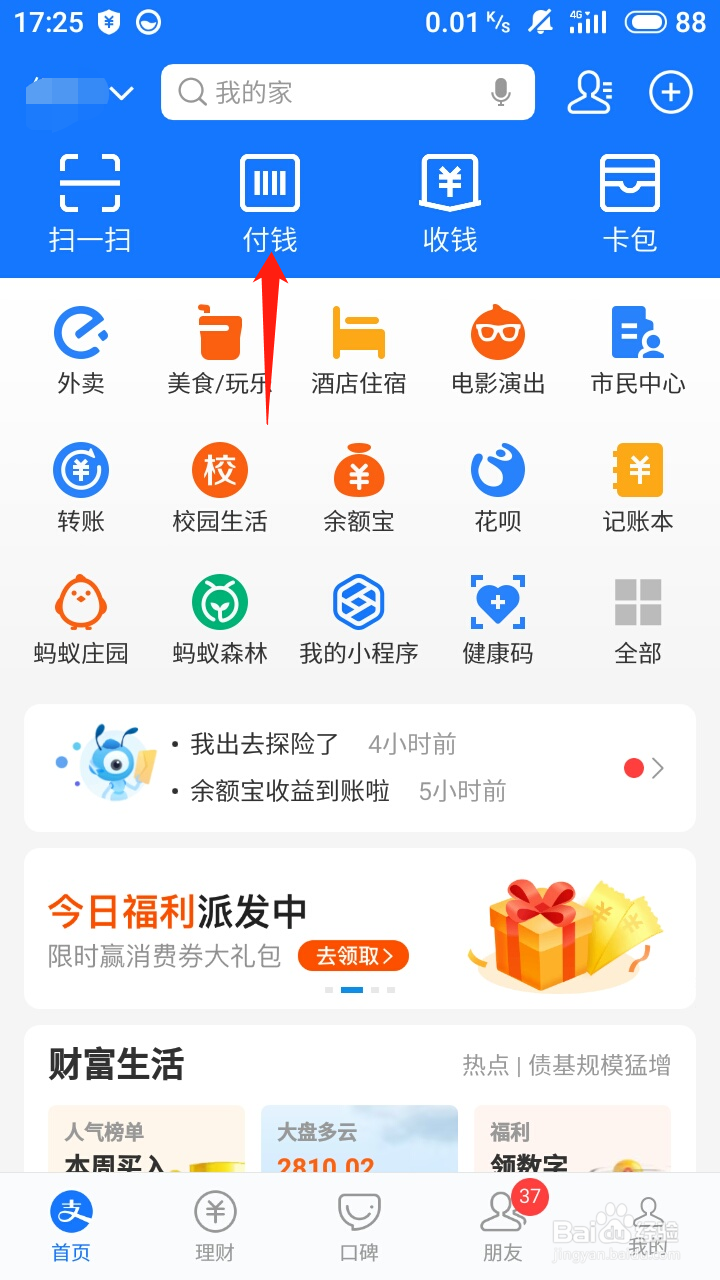Viewport: 720px width, 1280px height.
Task: Expand the account name dropdown arrow
Action: [122, 93]
